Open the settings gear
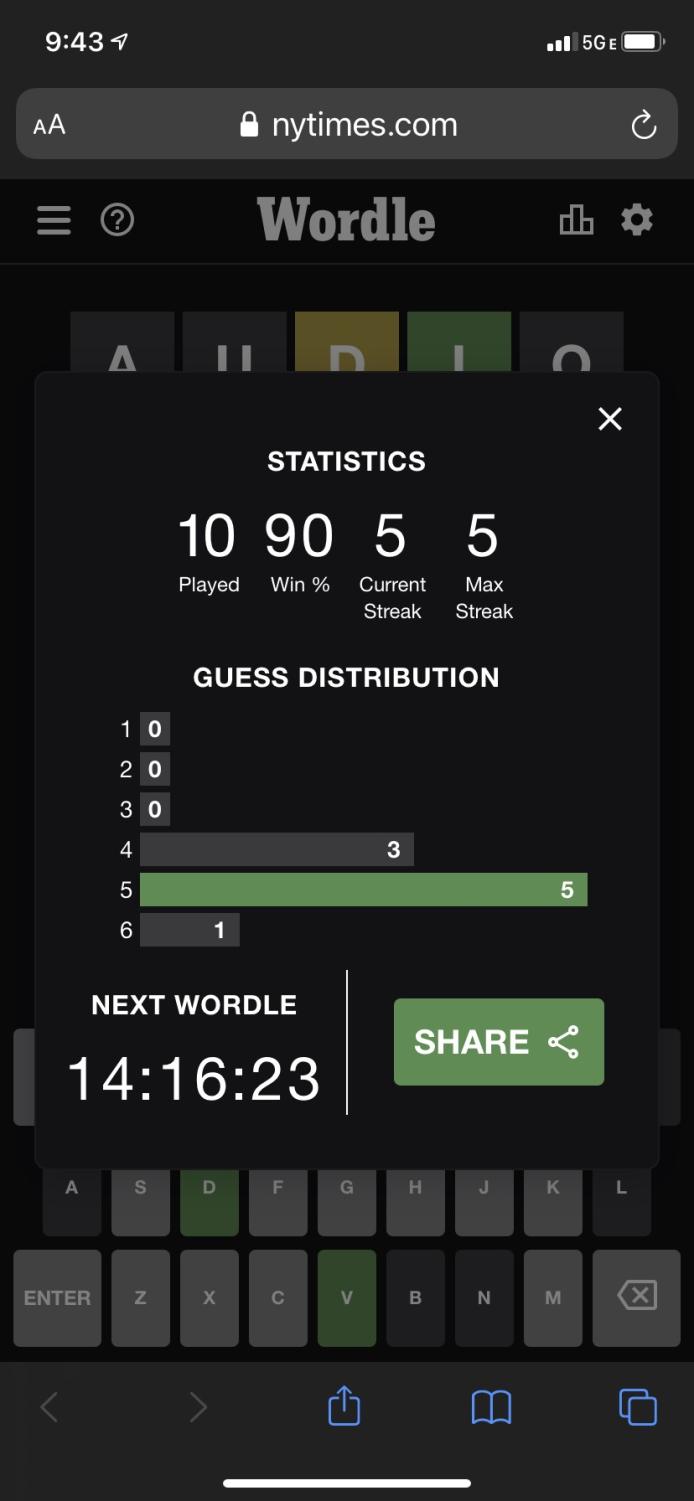 (637, 220)
